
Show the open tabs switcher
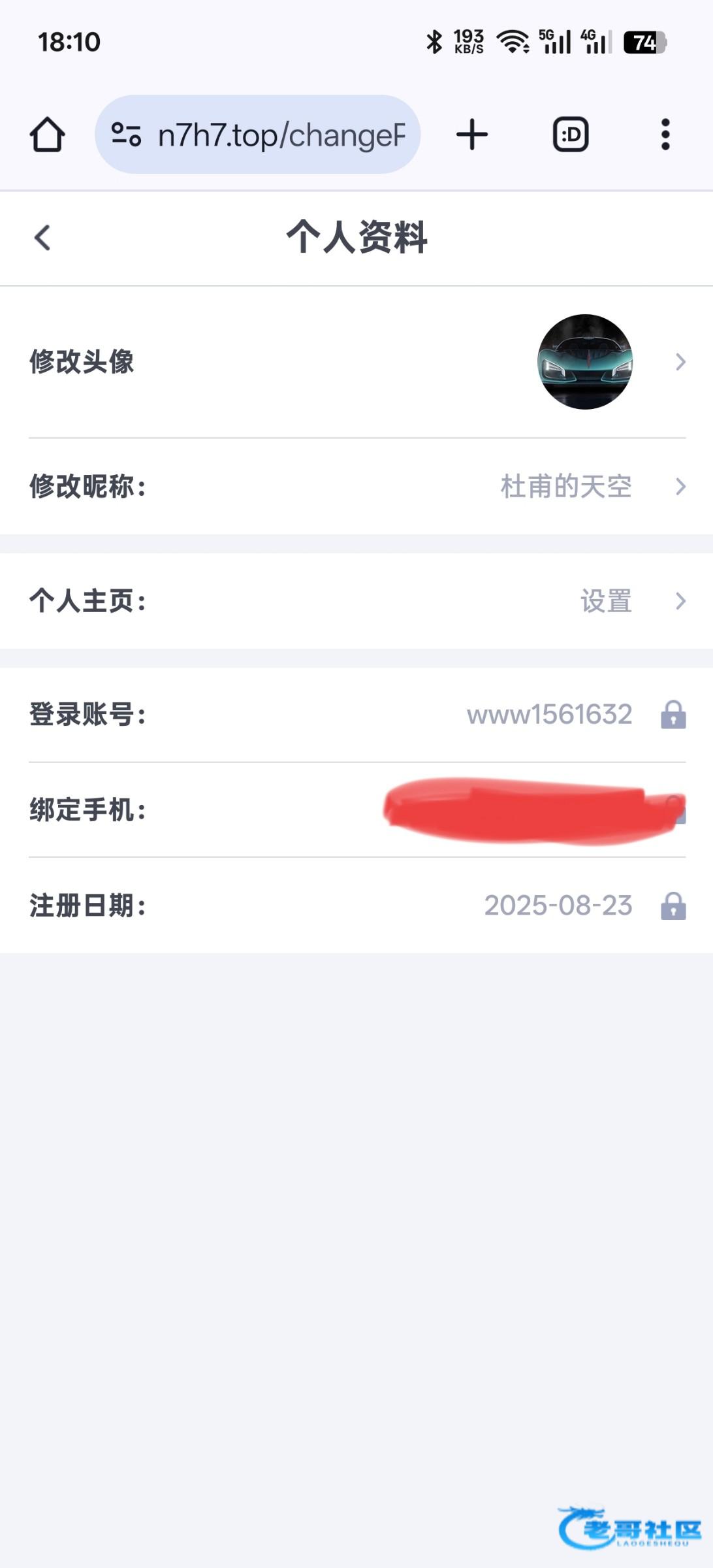pyautogui.click(x=571, y=135)
